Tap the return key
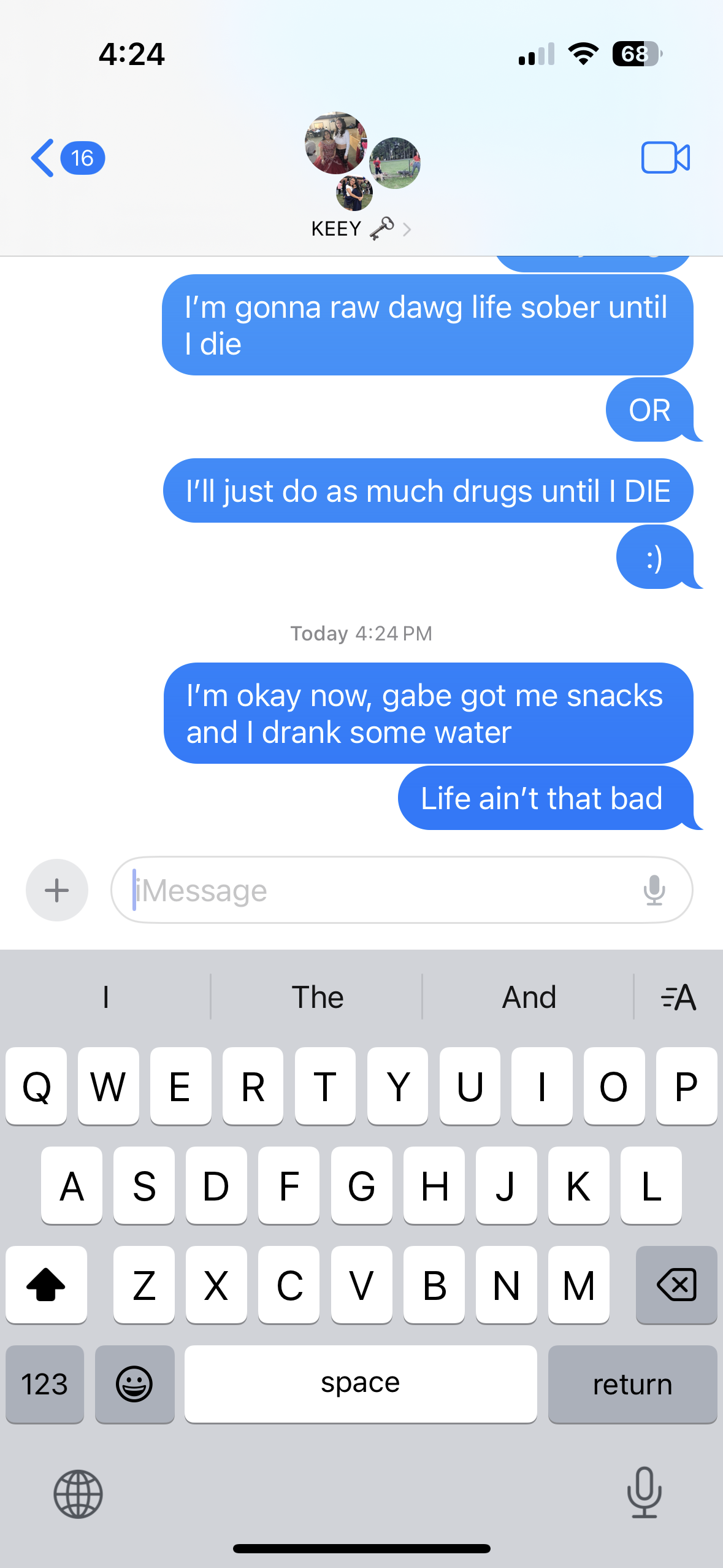The width and height of the screenshot is (723, 1568). click(x=632, y=1384)
